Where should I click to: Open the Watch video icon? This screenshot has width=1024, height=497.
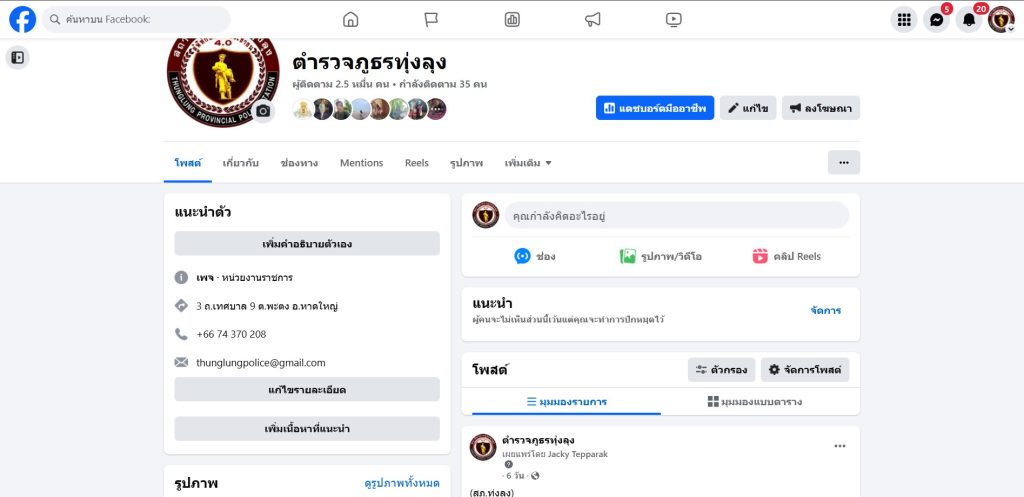[x=674, y=19]
